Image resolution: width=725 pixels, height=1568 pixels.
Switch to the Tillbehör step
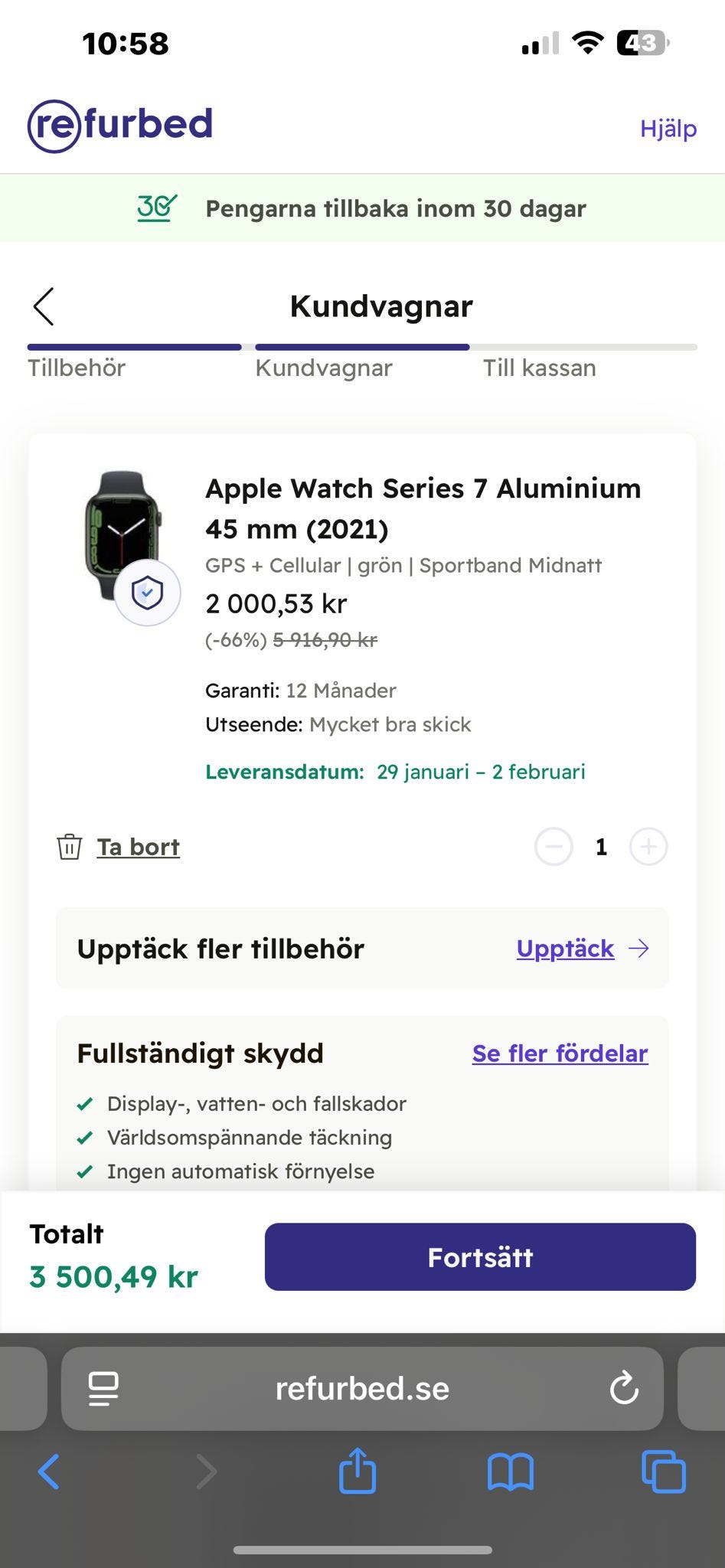(x=76, y=368)
